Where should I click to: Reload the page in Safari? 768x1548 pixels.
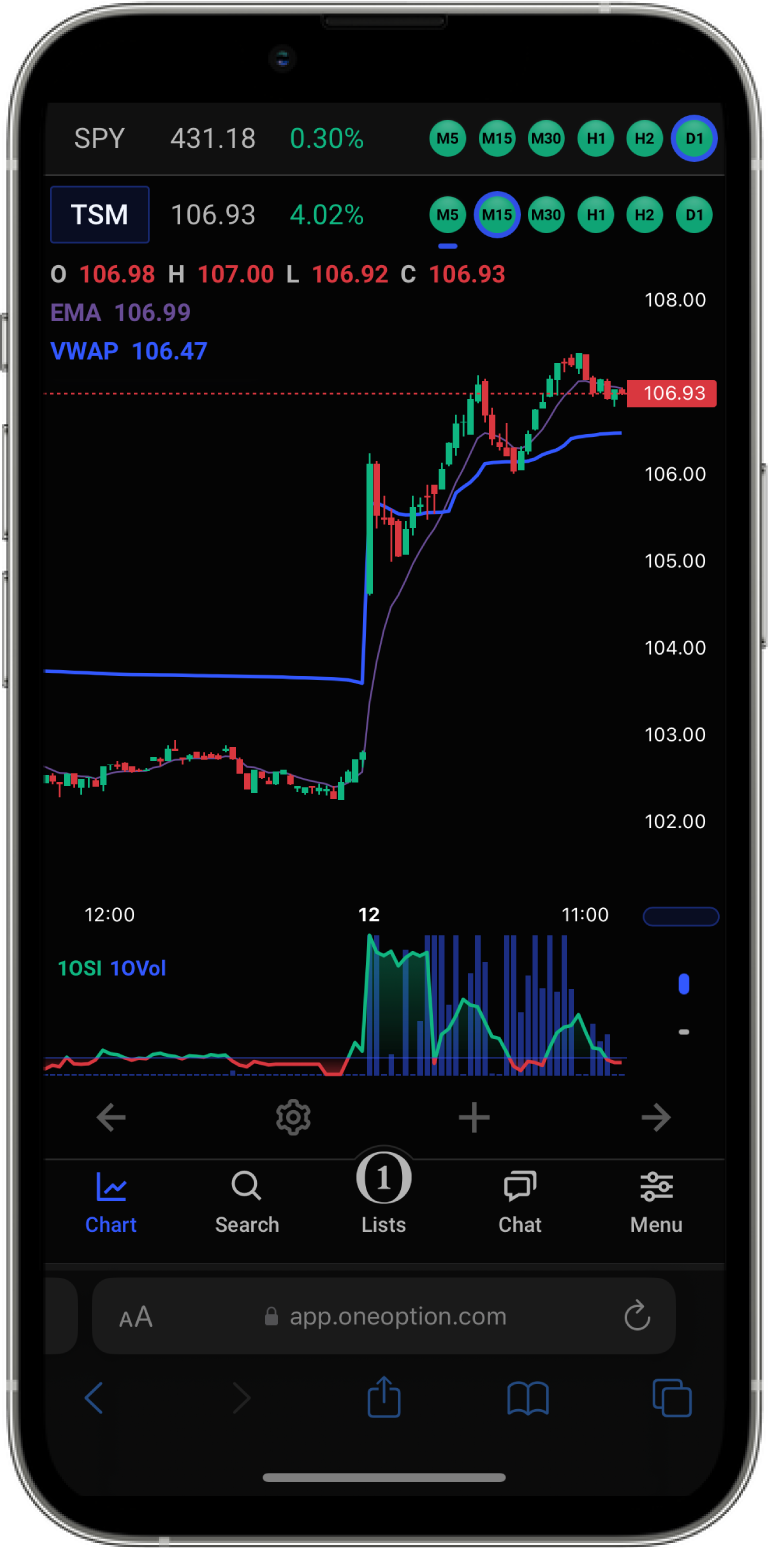637,1316
